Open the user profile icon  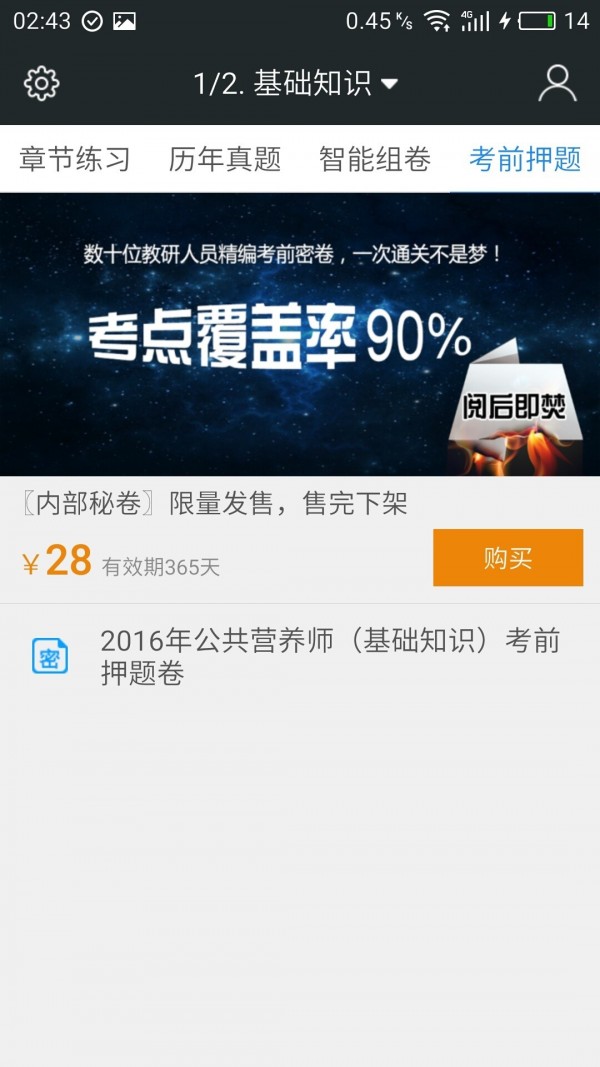click(x=557, y=84)
